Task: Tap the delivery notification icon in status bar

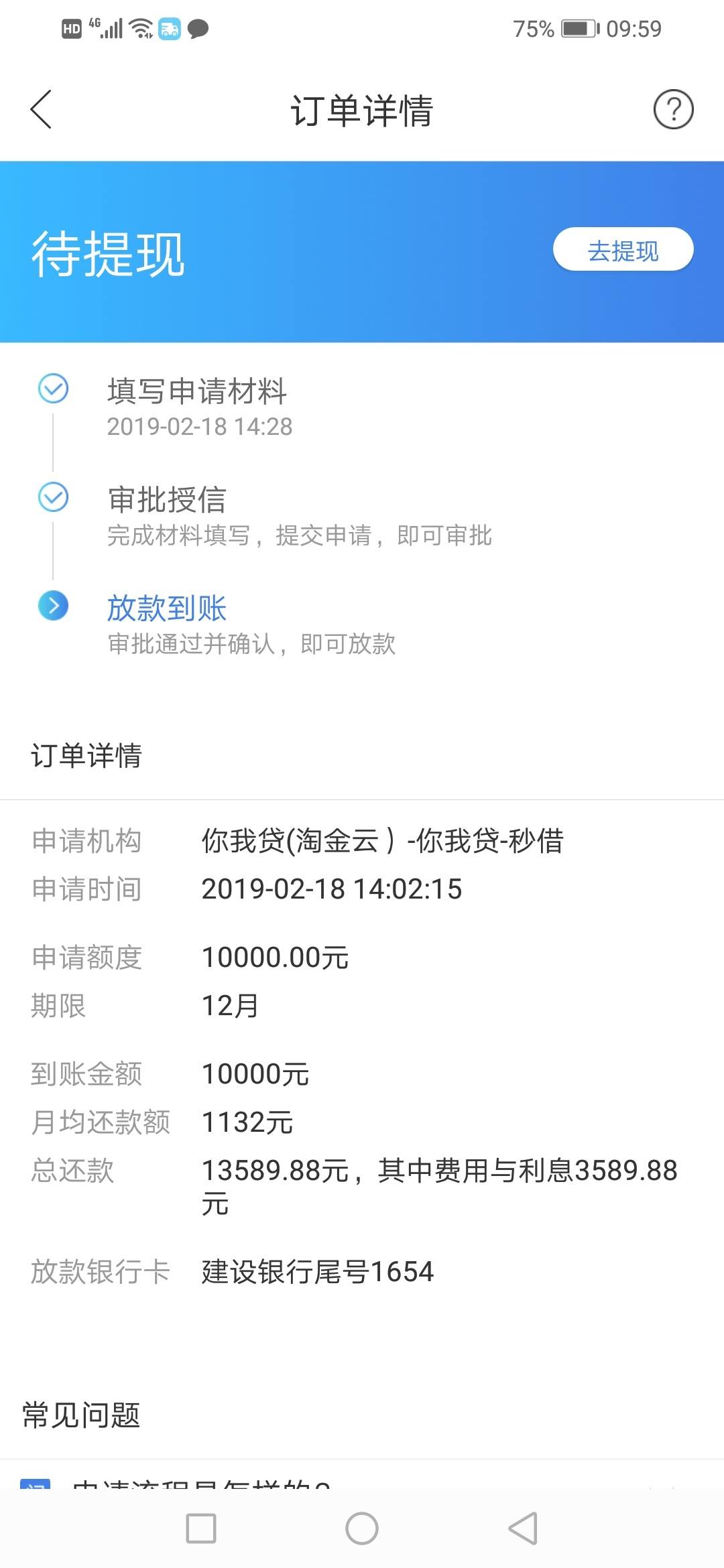Action: click(171, 28)
